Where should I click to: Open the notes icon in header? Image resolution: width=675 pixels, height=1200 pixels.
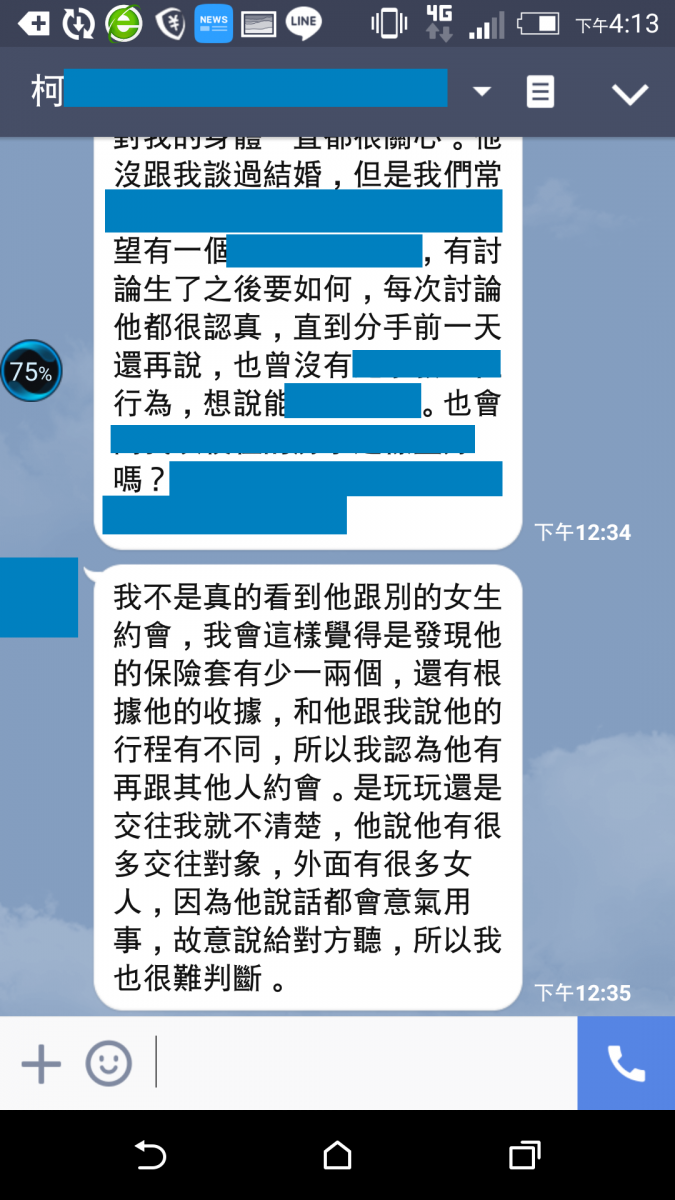(540, 92)
